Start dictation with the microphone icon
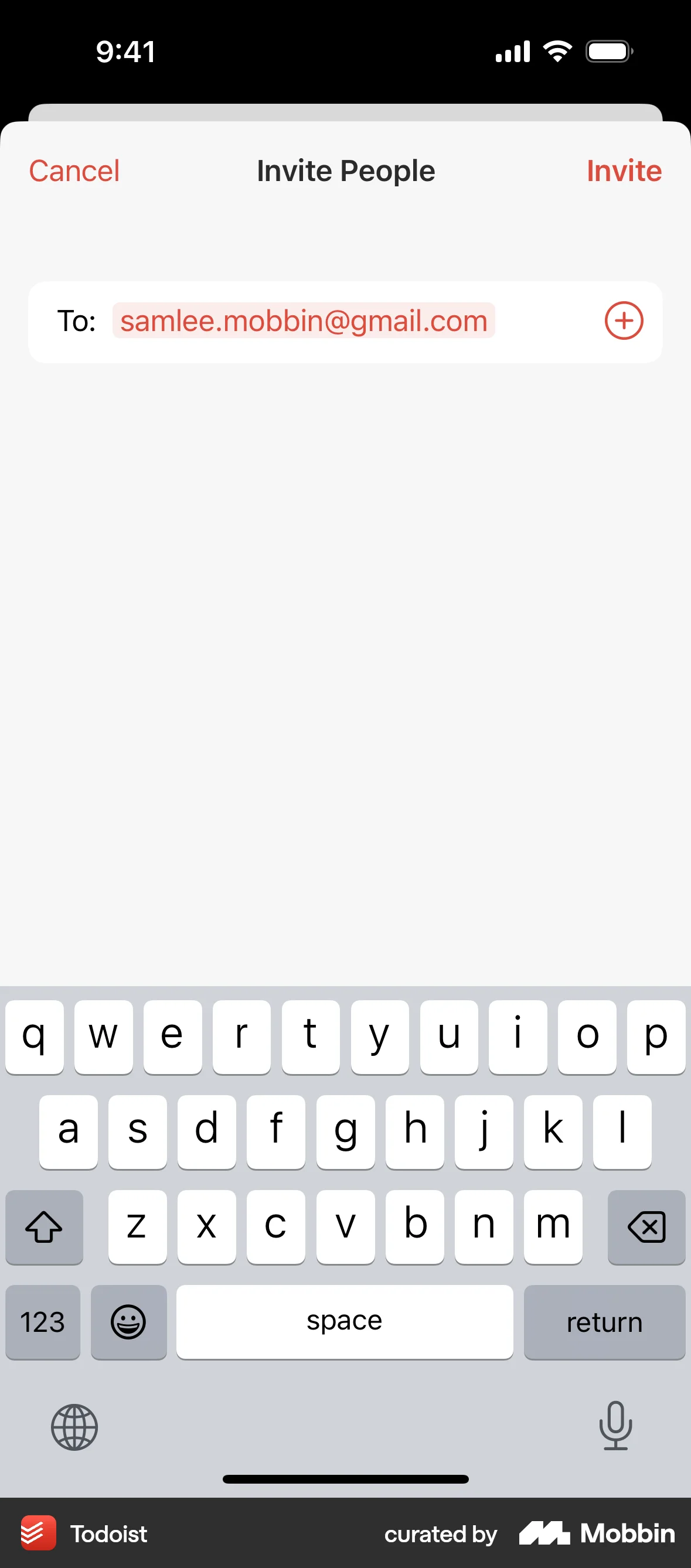Image resolution: width=691 pixels, height=1568 pixels. pyautogui.click(x=616, y=1427)
